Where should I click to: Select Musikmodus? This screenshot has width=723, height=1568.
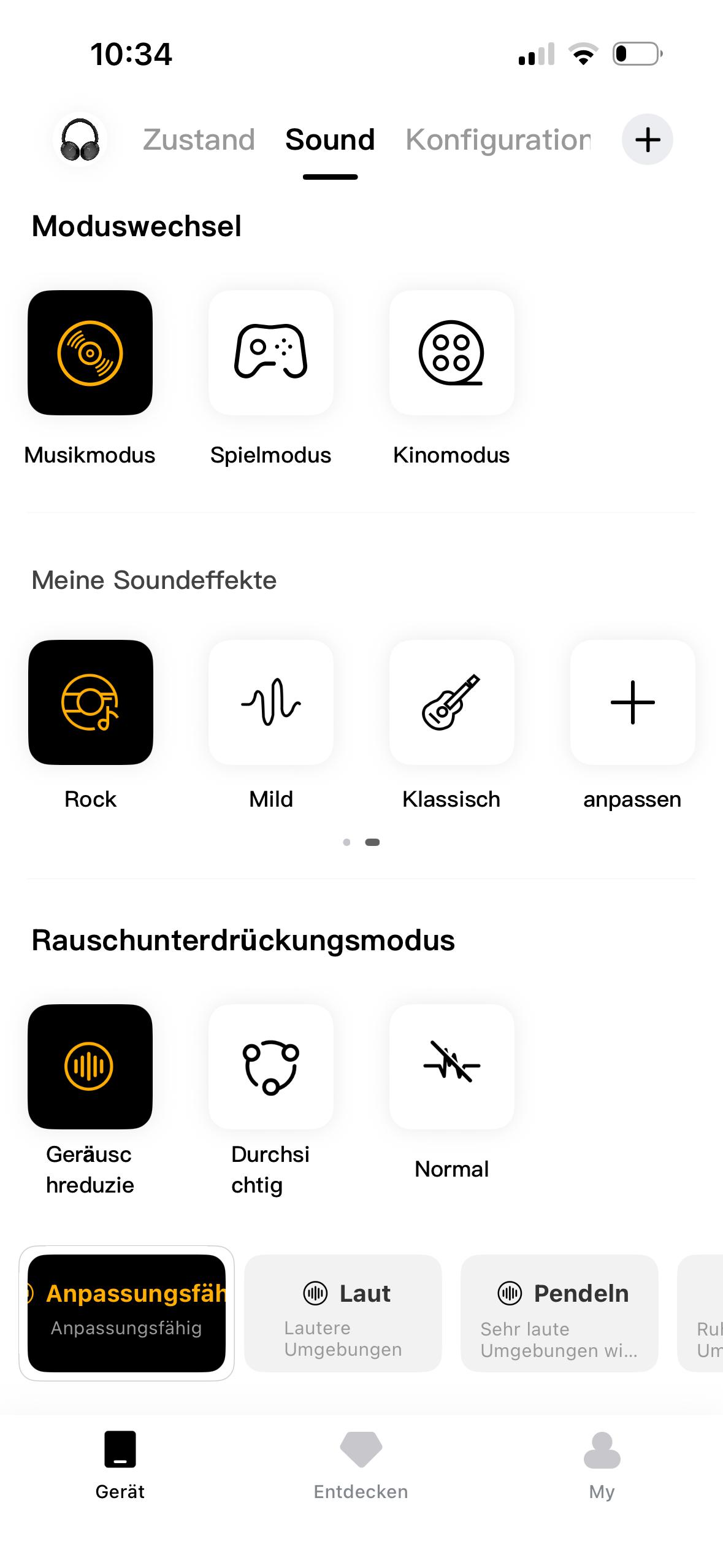[90, 353]
